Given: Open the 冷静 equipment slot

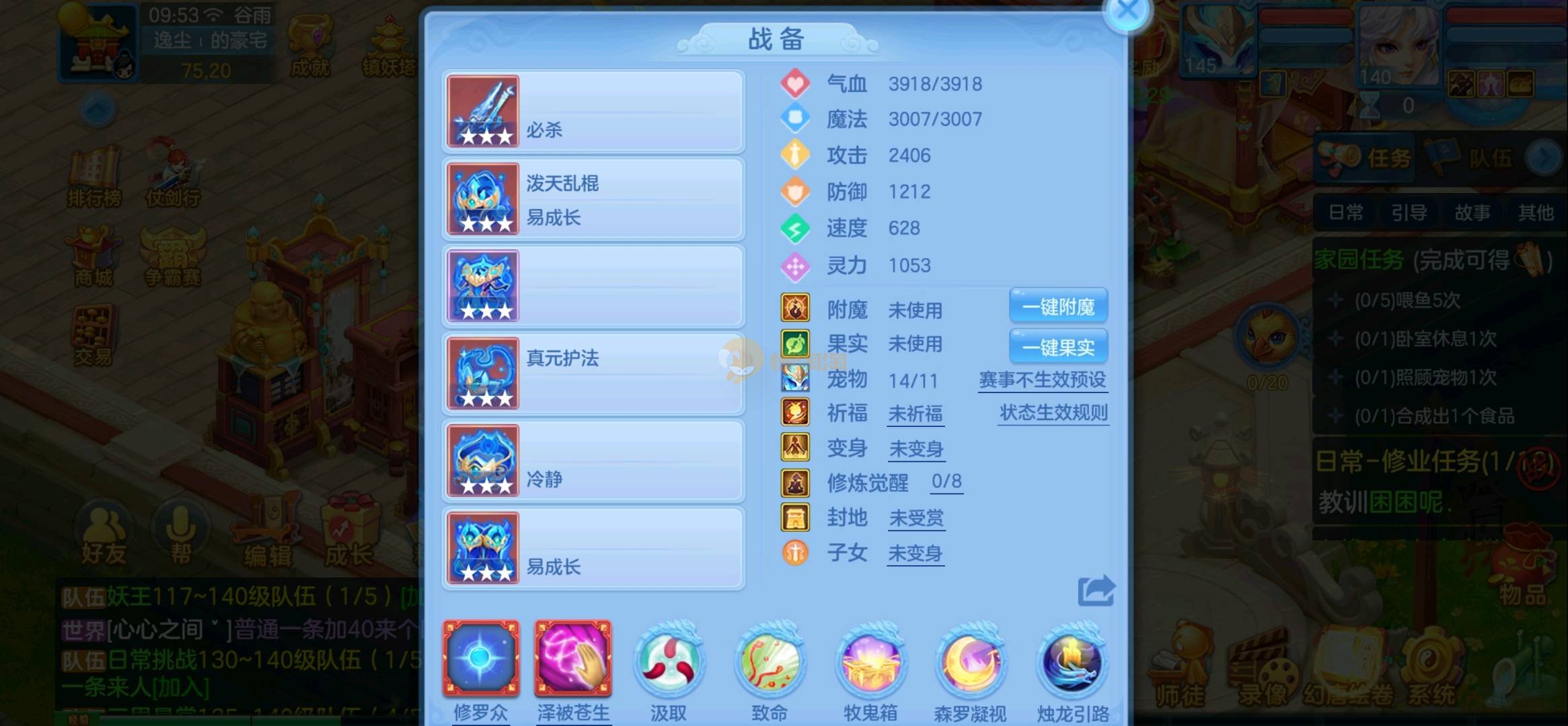Looking at the screenshot, I should (x=593, y=461).
